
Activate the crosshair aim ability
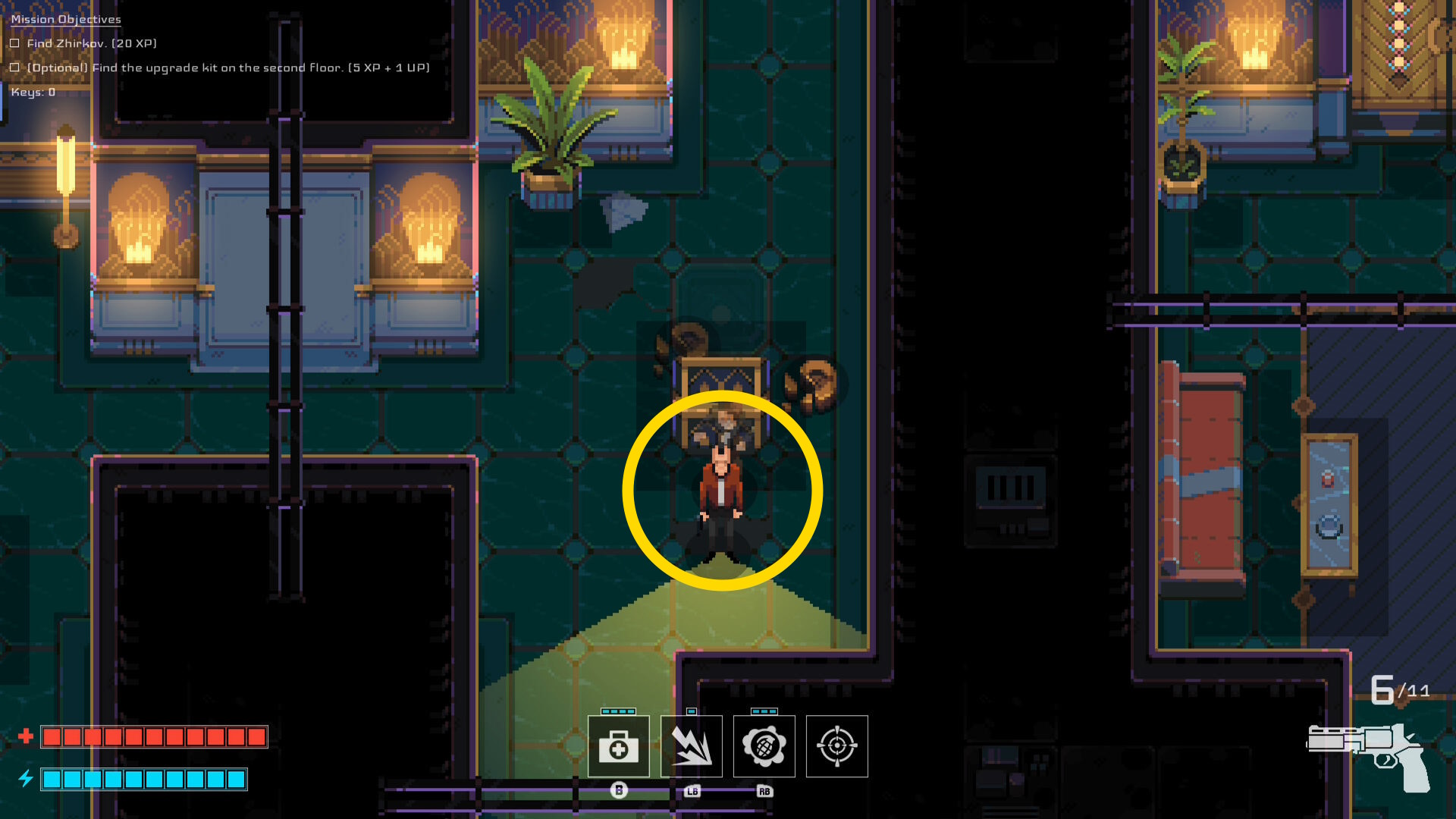[x=836, y=746]
